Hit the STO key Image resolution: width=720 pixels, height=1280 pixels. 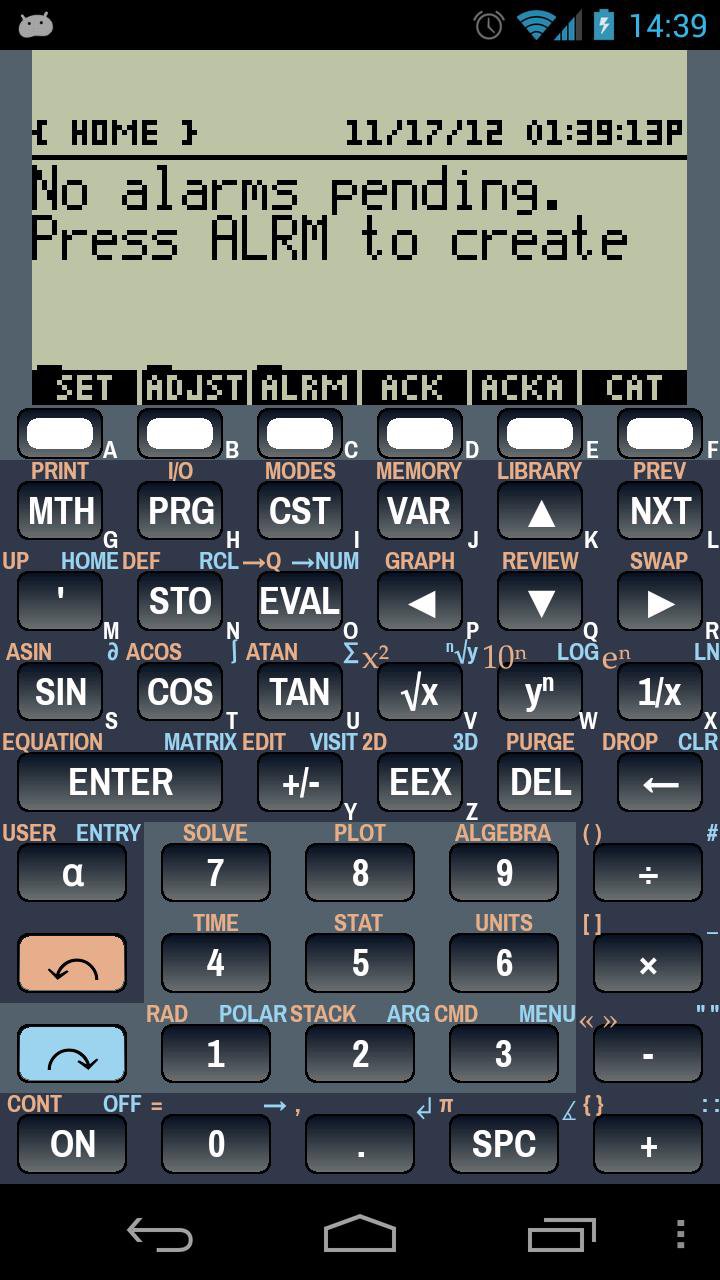pyautogui.click(x=180, y=601)
